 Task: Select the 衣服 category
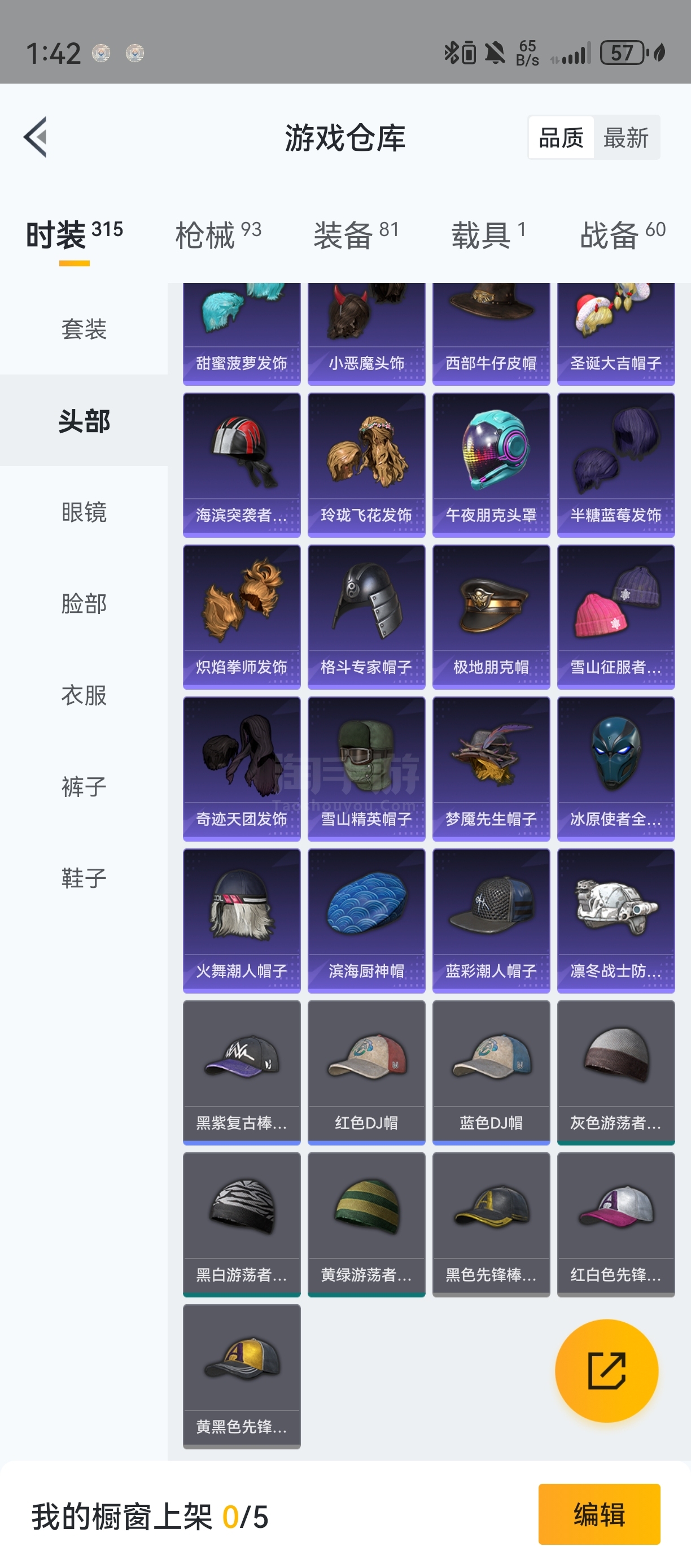[x=84, y=695]
